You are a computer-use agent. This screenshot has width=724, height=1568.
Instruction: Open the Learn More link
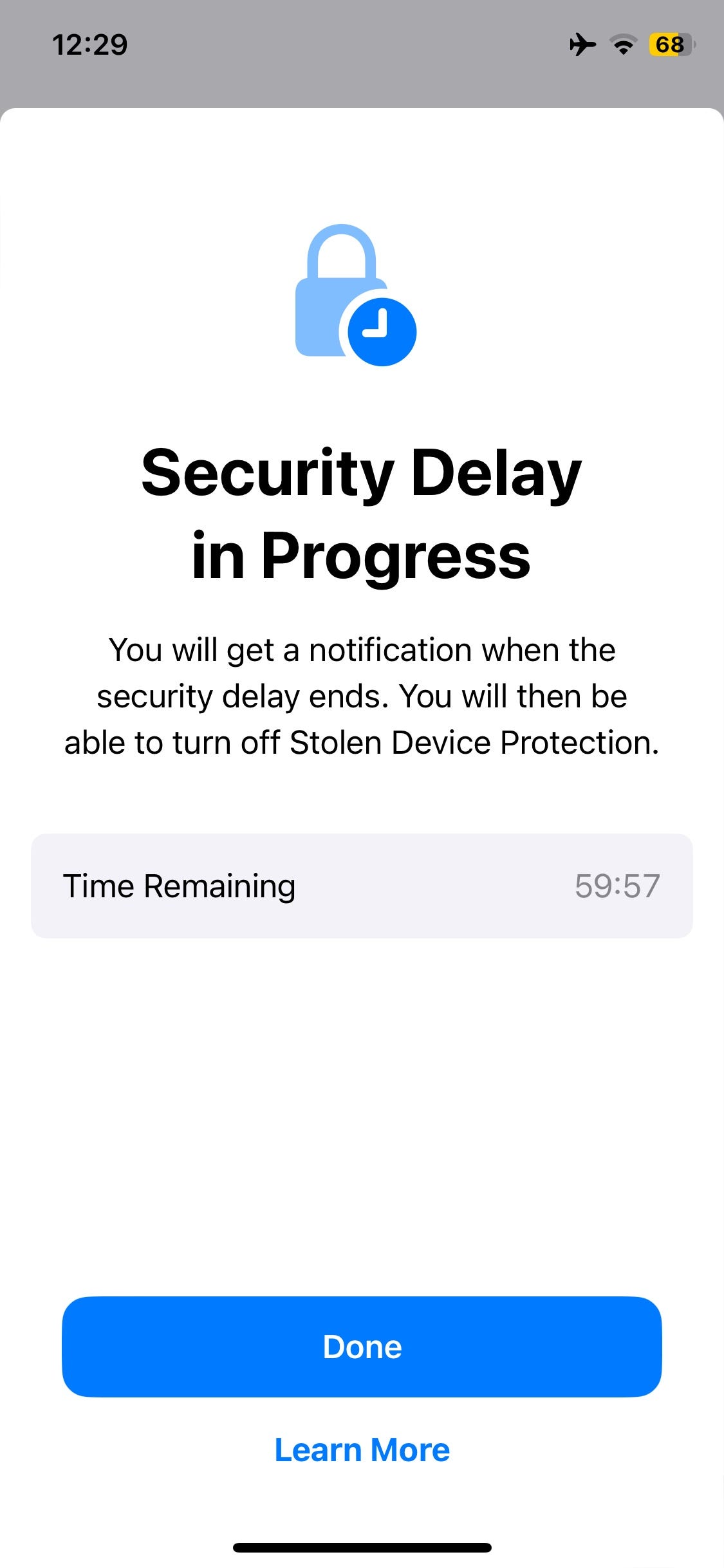point(362,1450)
